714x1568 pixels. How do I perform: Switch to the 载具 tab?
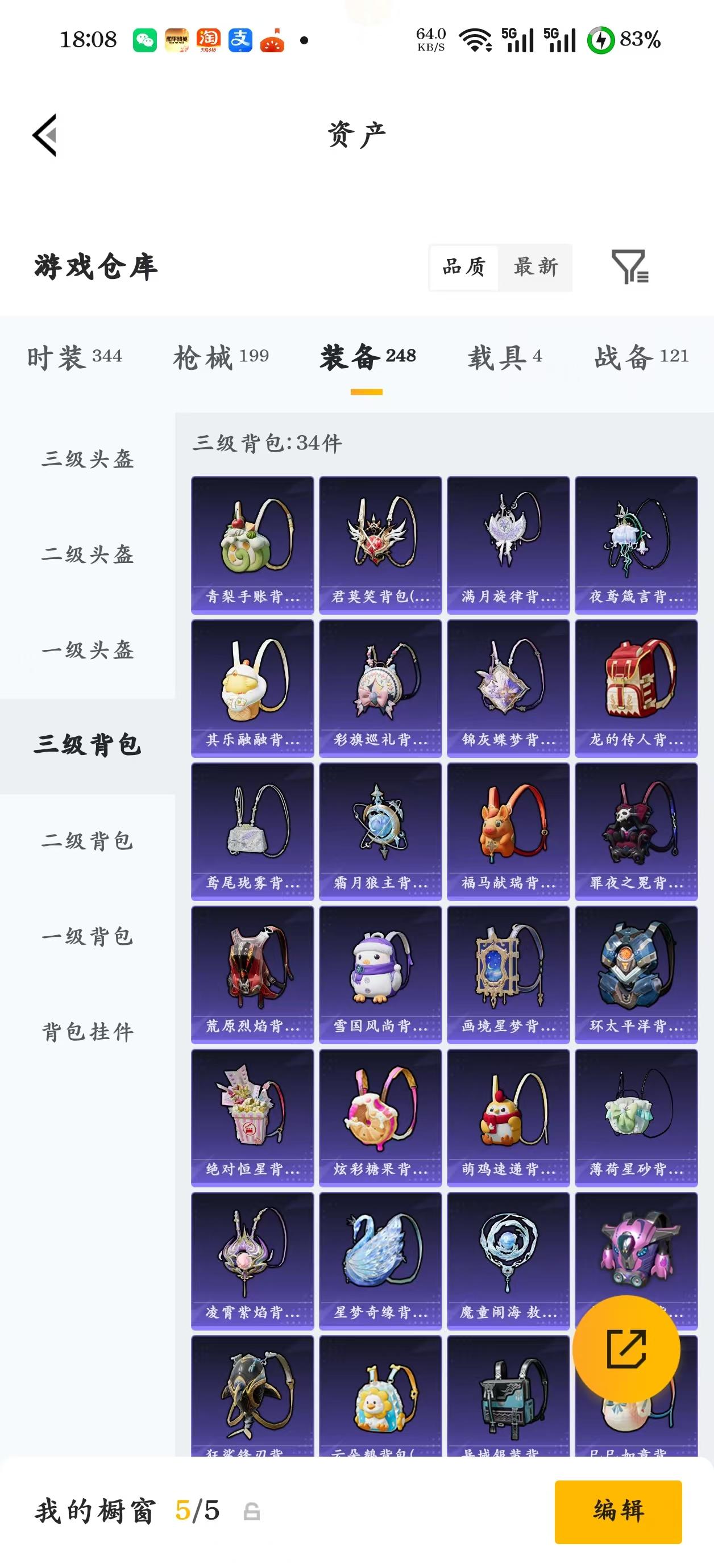(x=504, y=357)
